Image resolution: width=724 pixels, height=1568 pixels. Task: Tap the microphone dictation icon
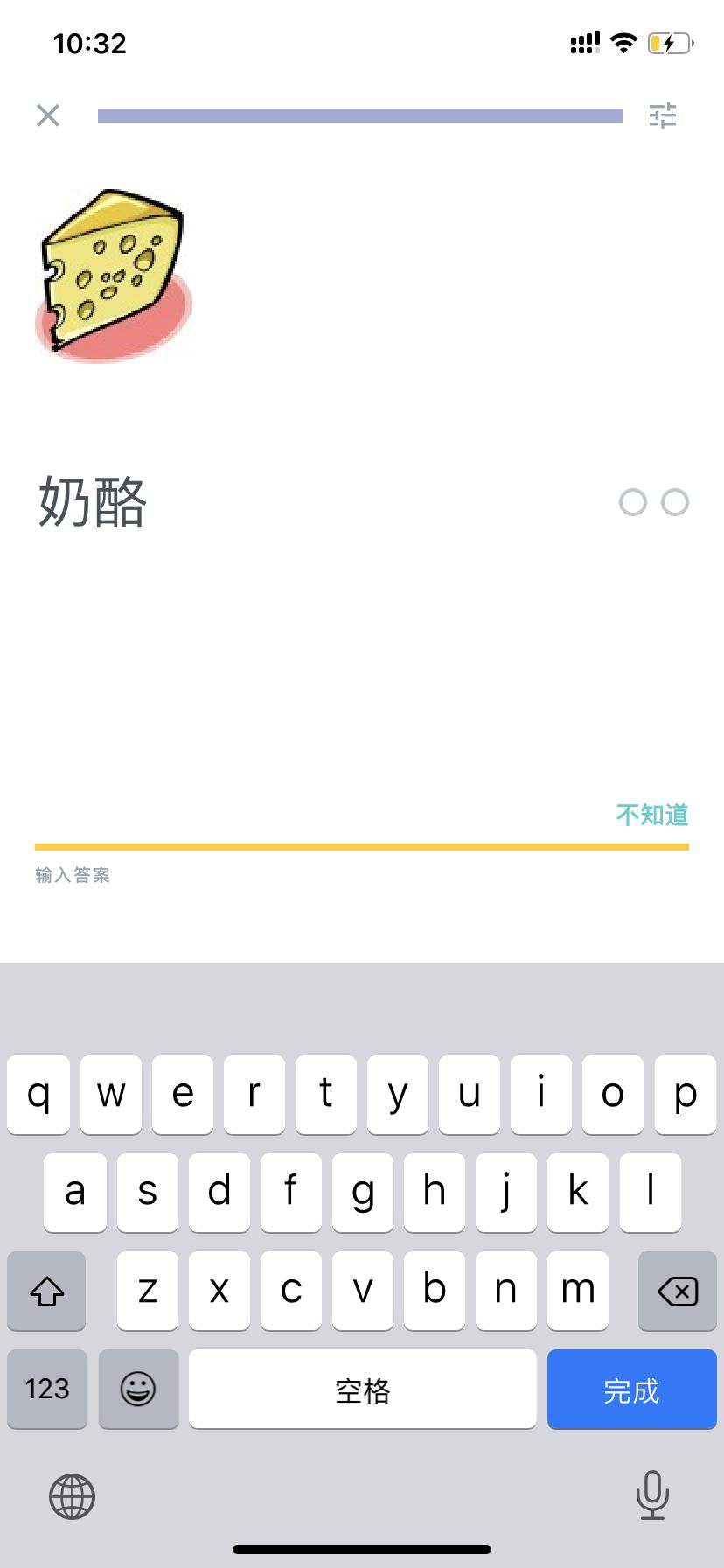point(652,1496)
